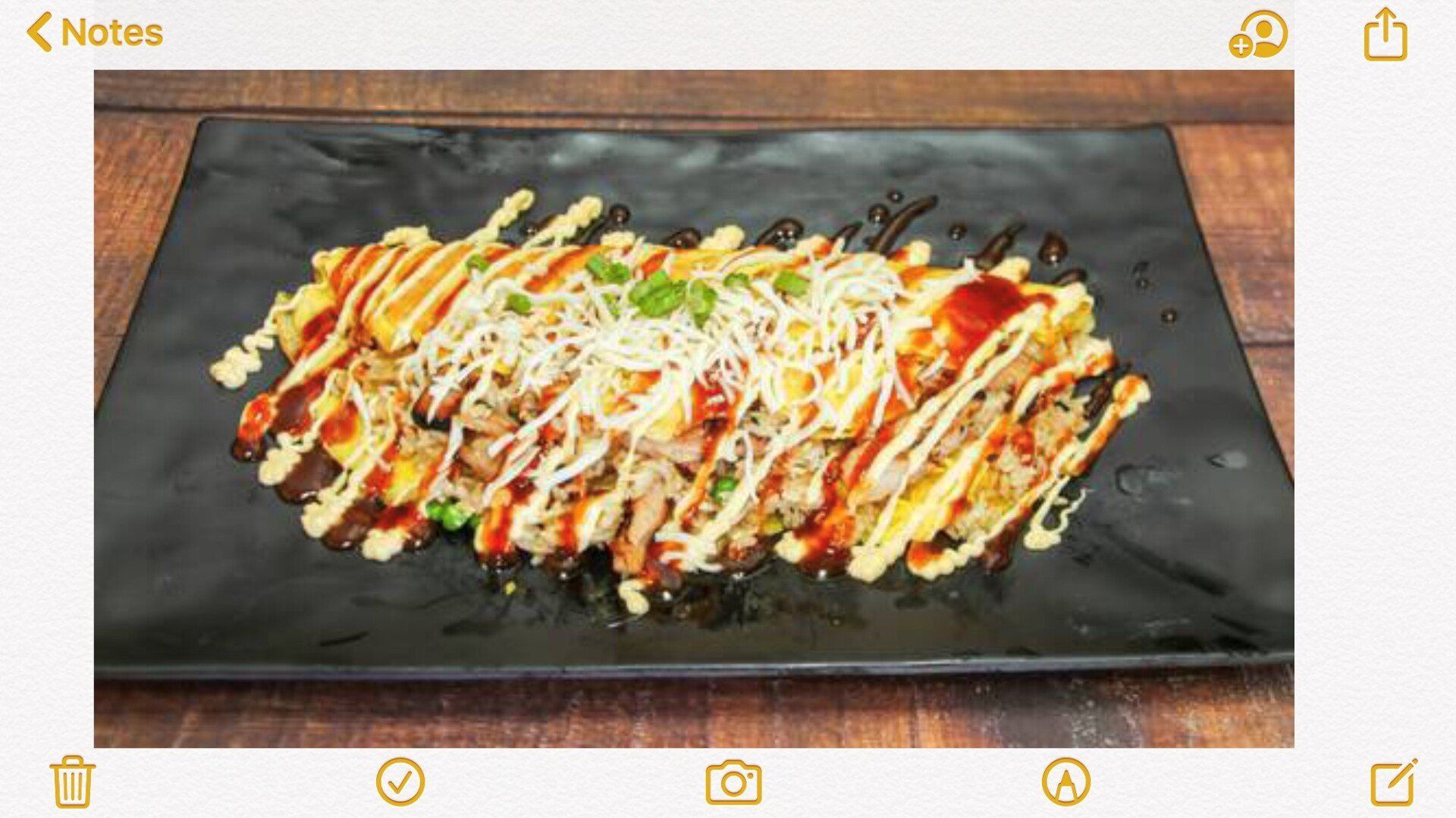
Task: Add people to this note
Action: (x=1258, y=34)
